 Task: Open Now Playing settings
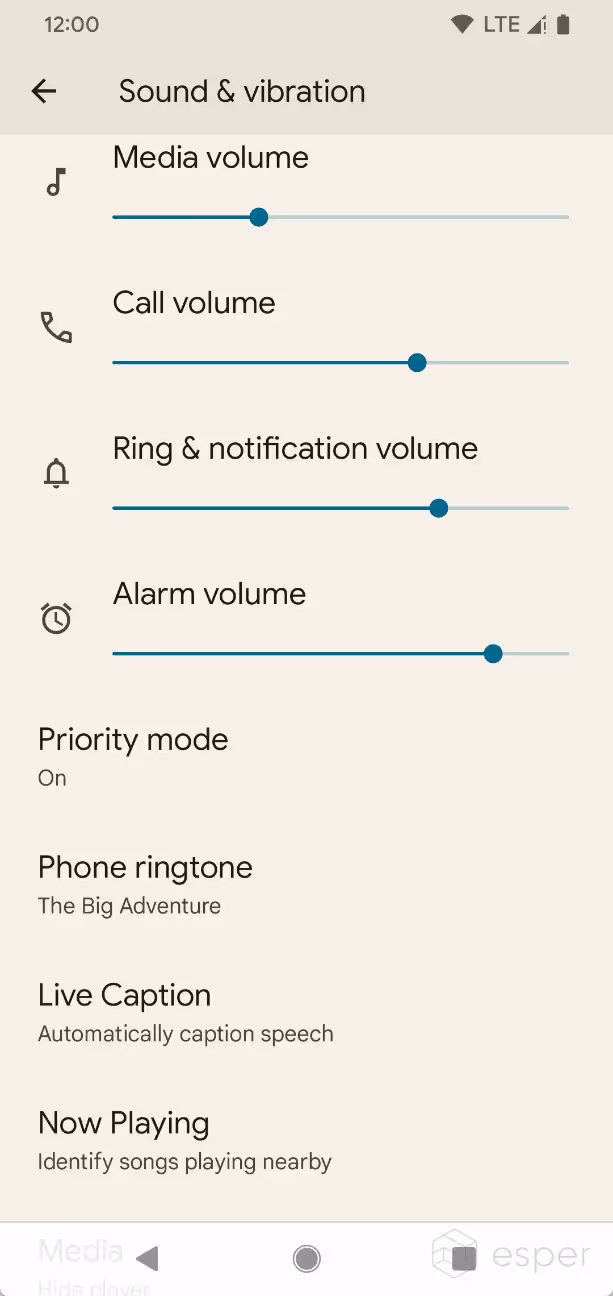point(306,1141)
